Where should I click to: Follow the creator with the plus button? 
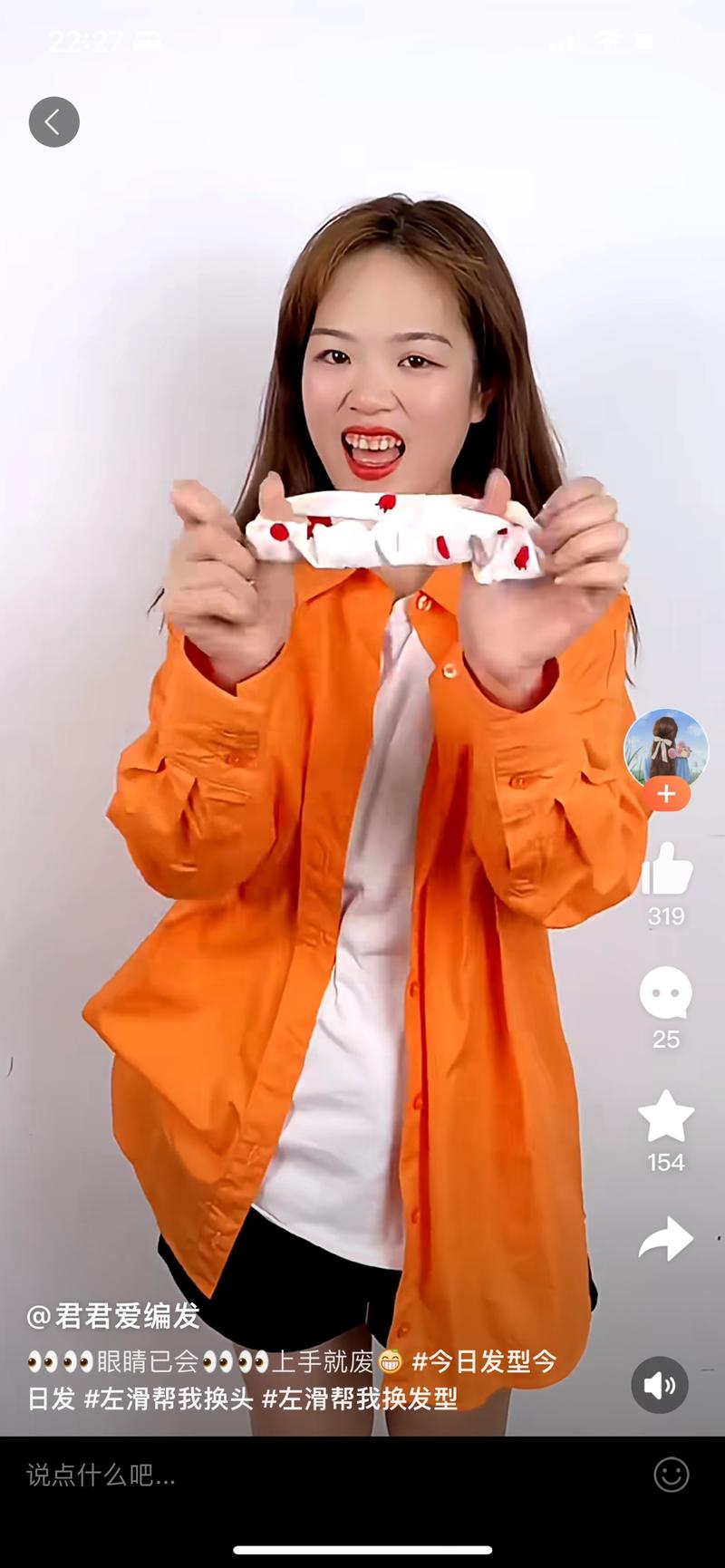click(666, 795)
